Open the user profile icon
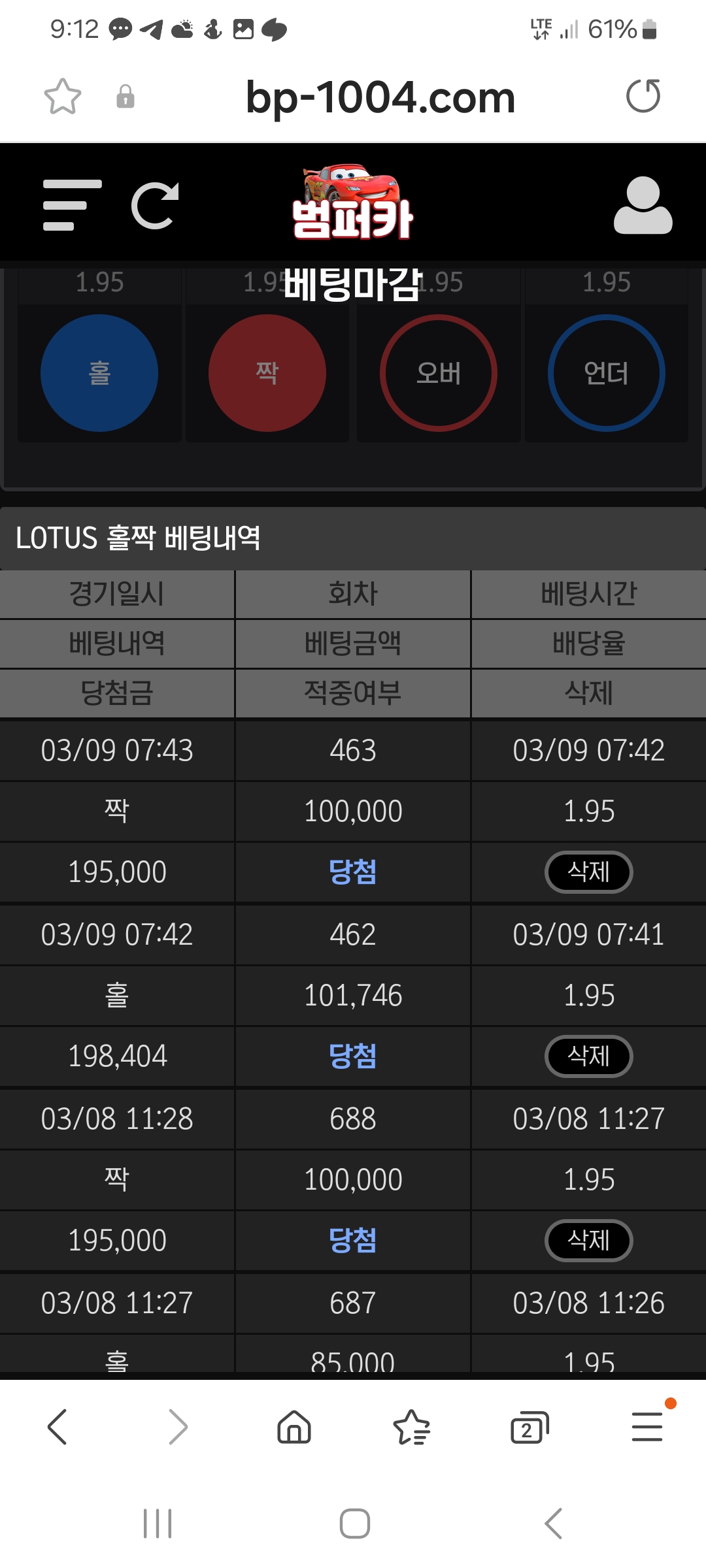Viewport: 706px width, 1568px height. (x=643, y=205)
